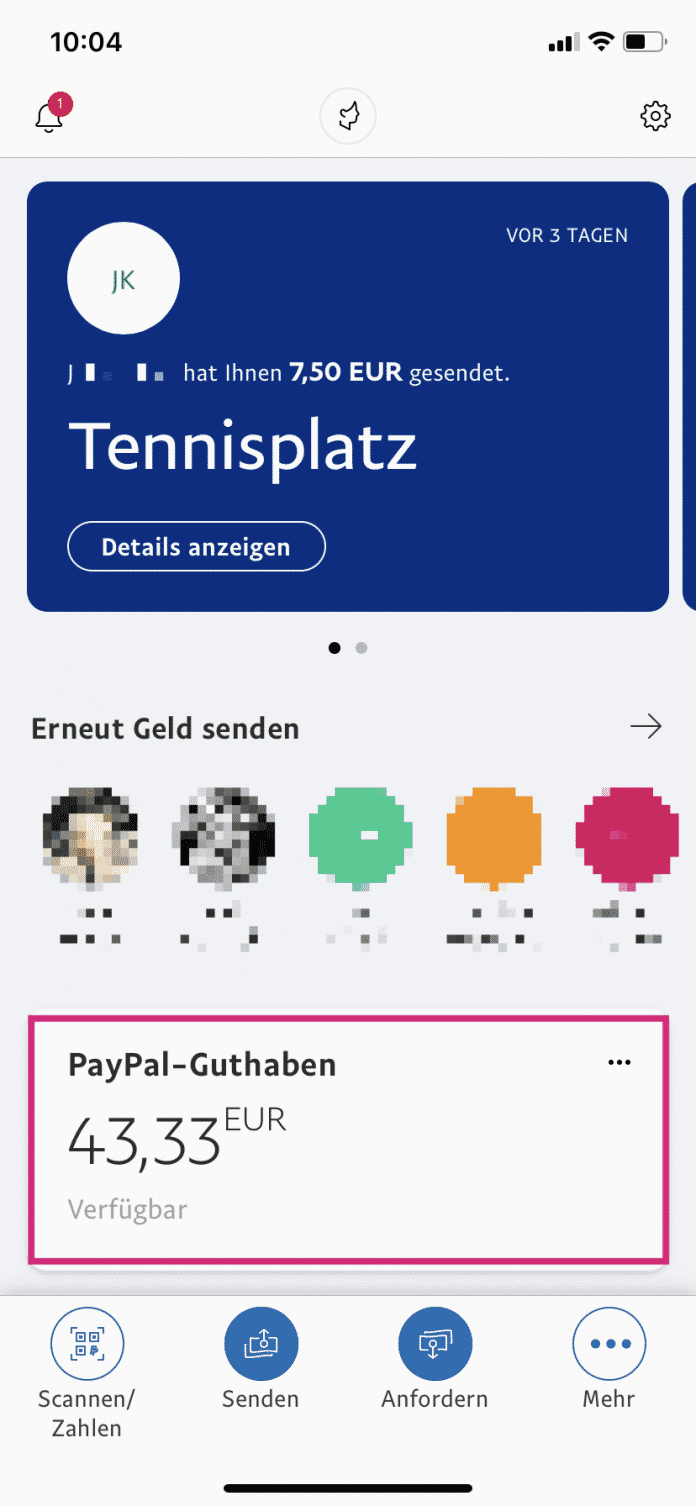Select the orange contact avatar

point(494,834)
